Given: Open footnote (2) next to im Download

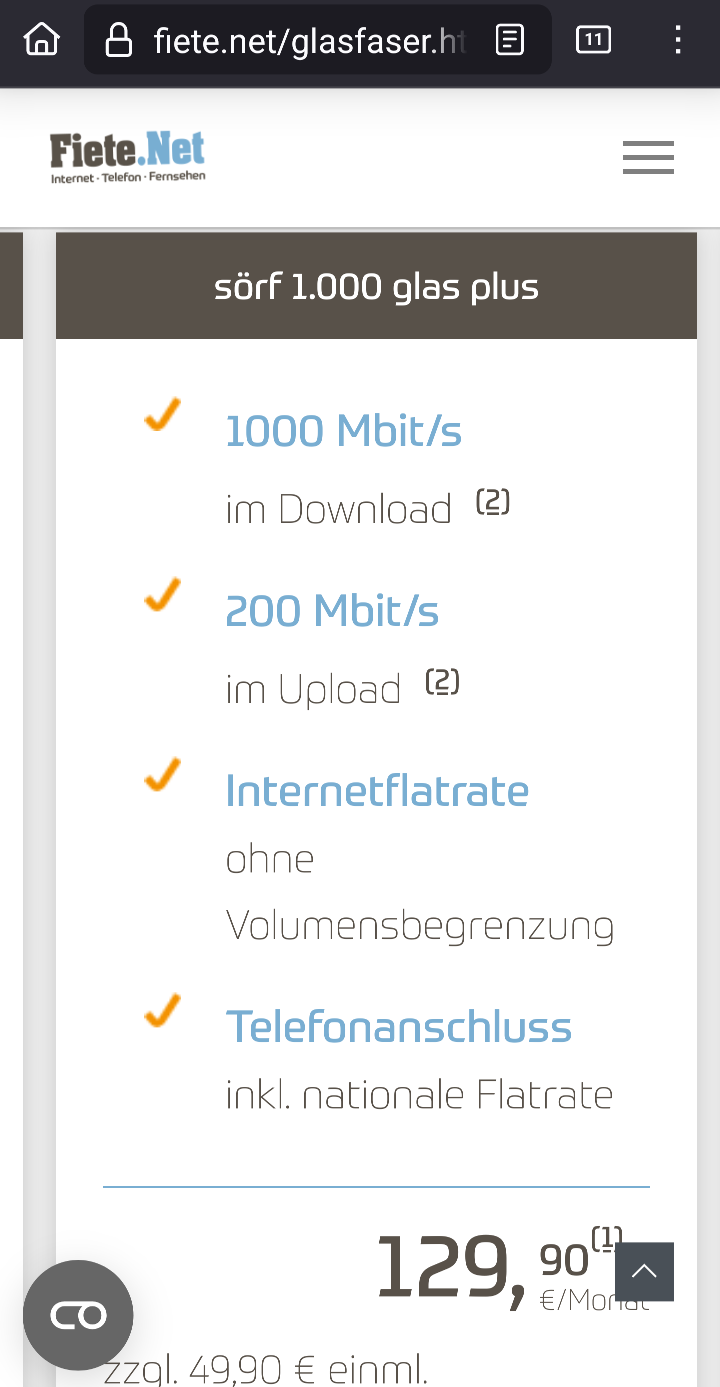Looking at the screenshot, I should pyautogui.click(x=492, y=502).
